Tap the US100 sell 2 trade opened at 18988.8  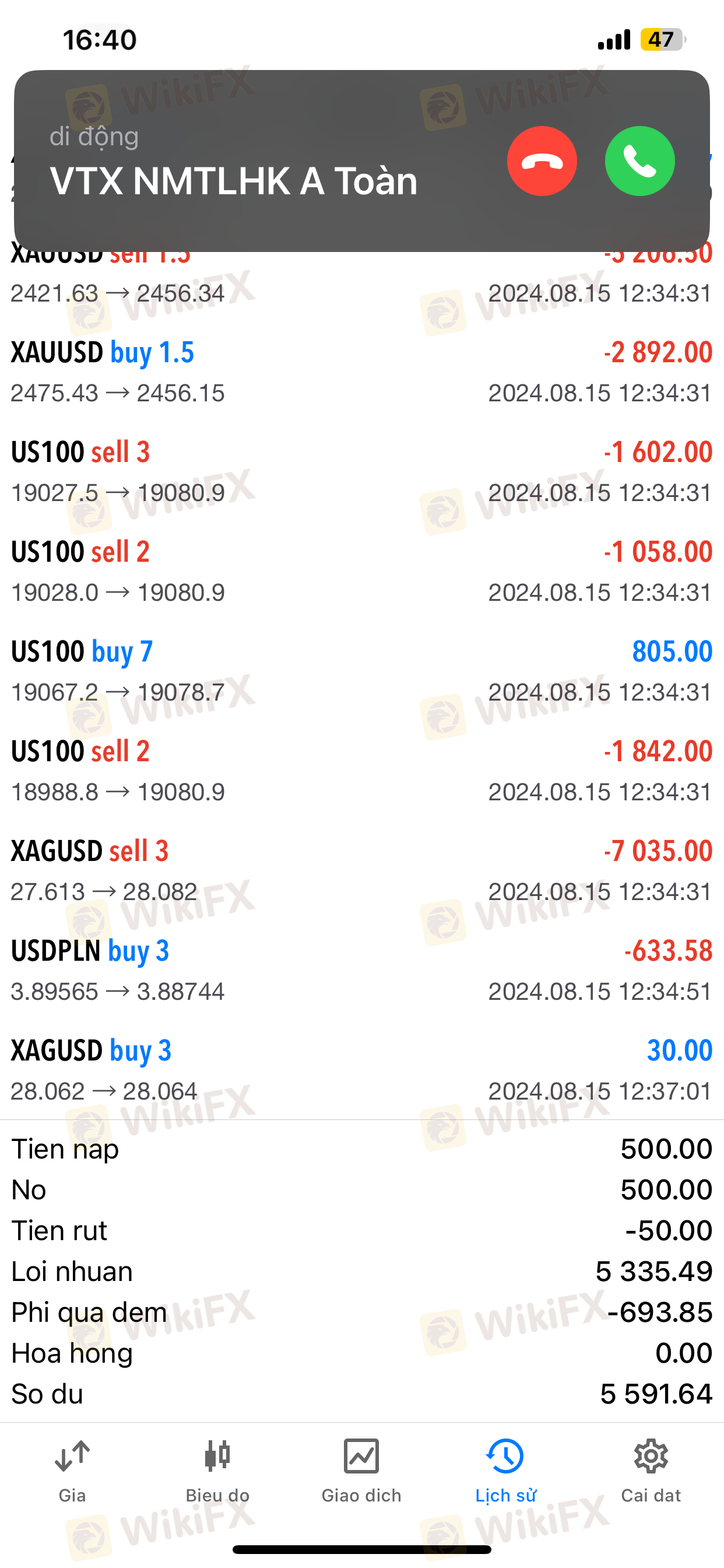(x=361, y=771)
